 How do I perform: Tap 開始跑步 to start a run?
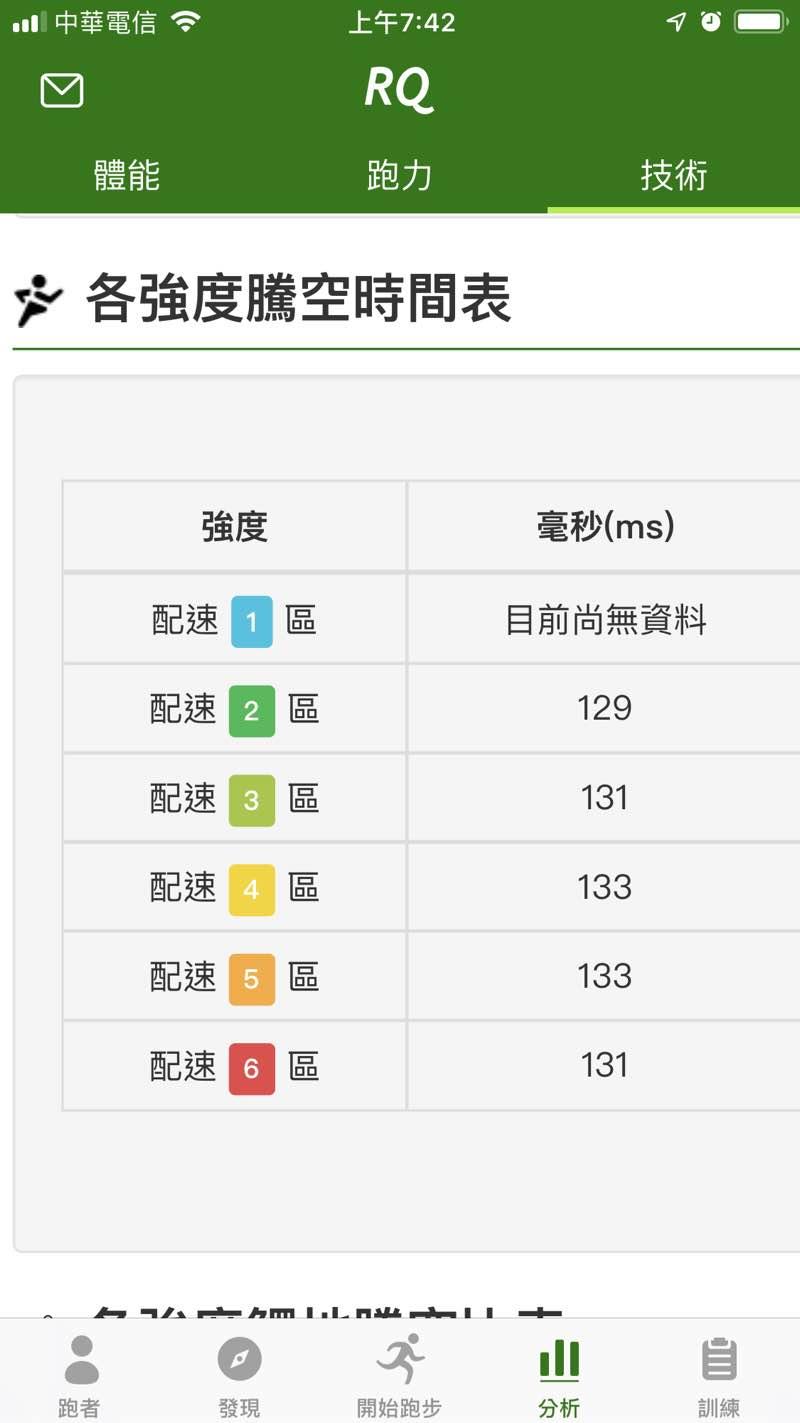[x=399, y=1377]
